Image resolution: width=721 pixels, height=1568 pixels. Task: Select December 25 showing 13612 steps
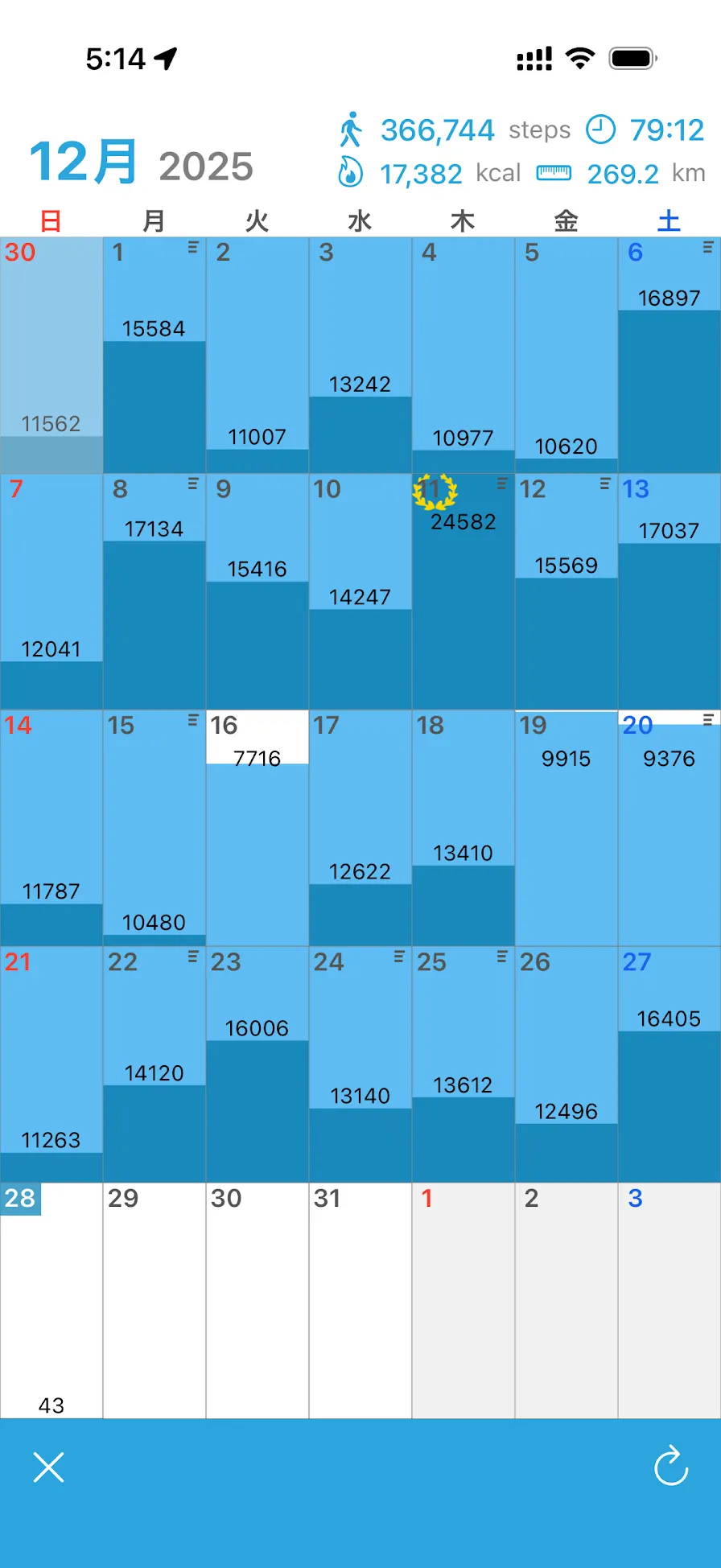click(463, 1064)
